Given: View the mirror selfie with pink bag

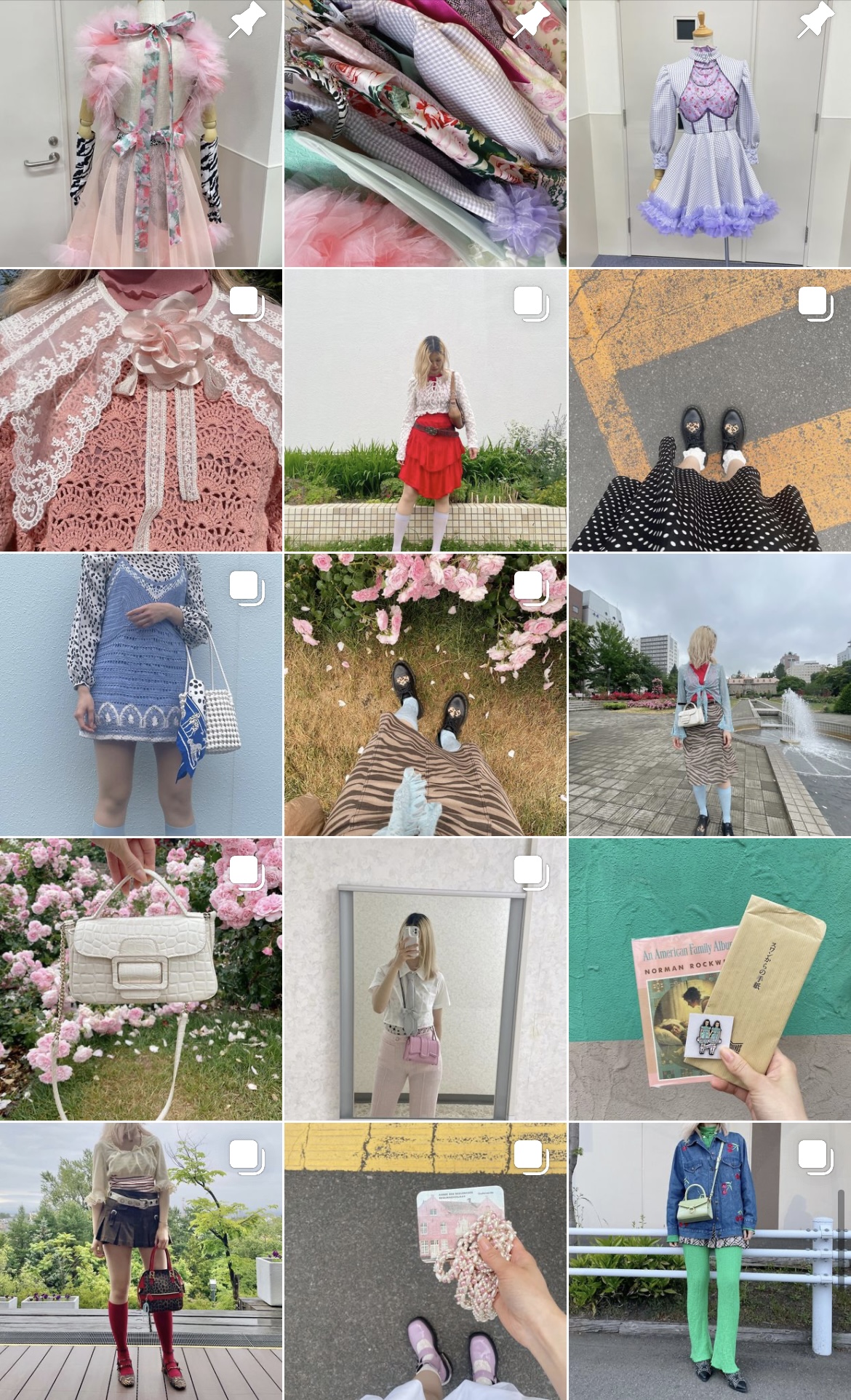Looking at the screenshot, I should 425,979.
